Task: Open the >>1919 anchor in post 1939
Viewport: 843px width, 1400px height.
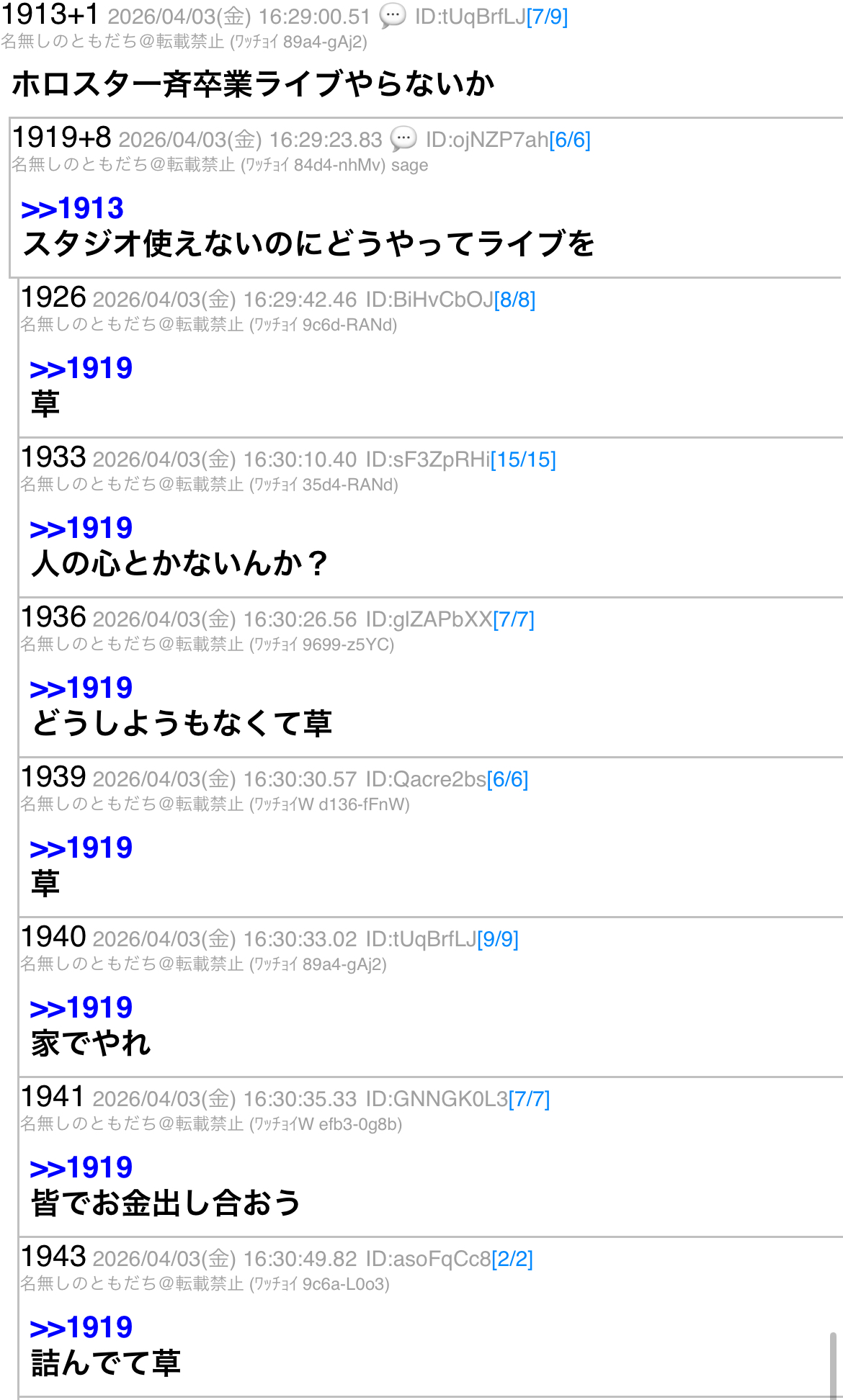Action: 81,848
